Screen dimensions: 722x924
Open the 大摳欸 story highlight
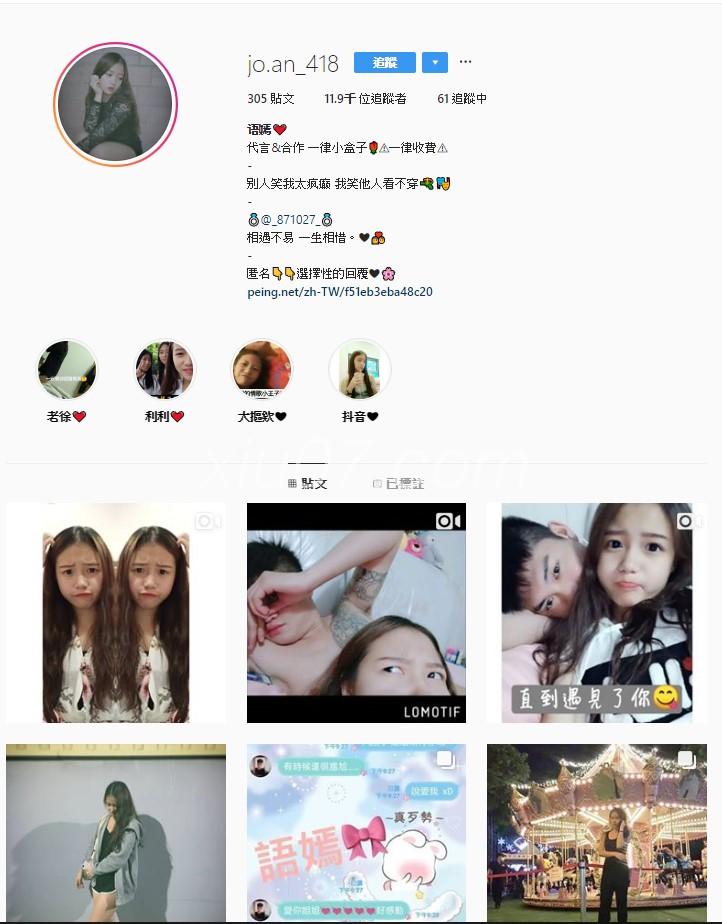(x=262, y=371)
